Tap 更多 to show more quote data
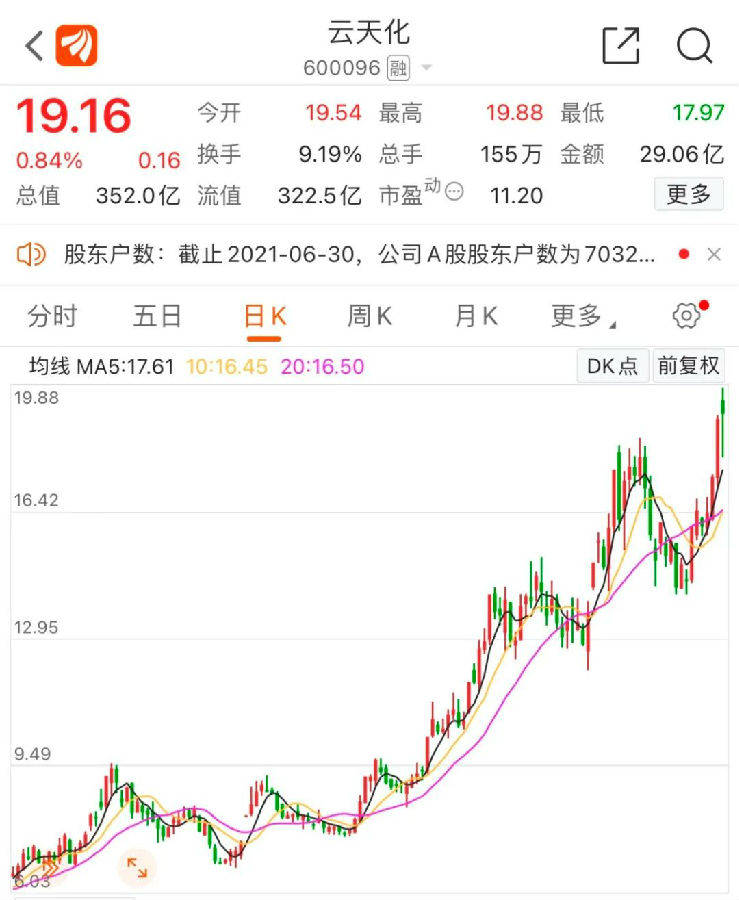The image size is (739, 900). [x=689, y=194]
